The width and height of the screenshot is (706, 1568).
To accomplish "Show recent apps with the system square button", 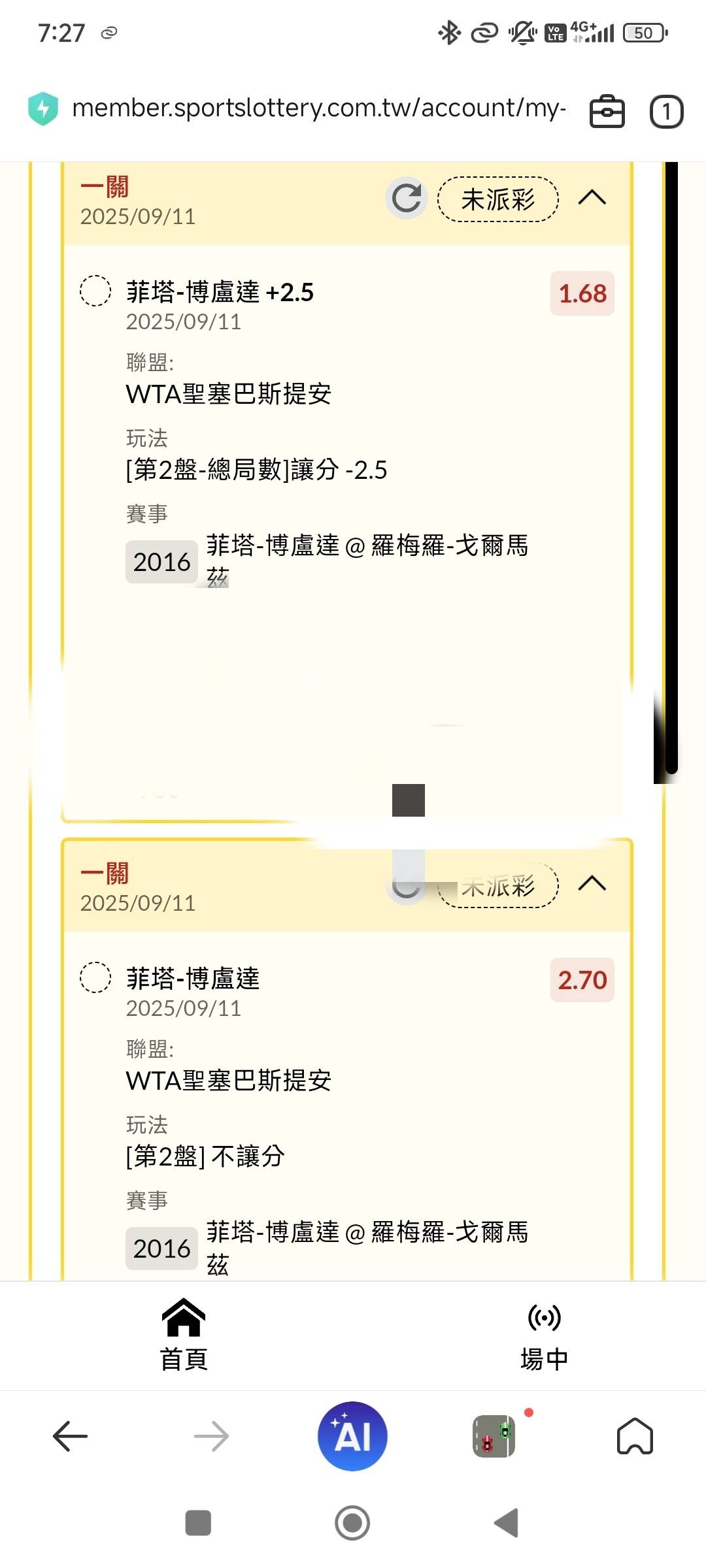I will point(198,1523).
